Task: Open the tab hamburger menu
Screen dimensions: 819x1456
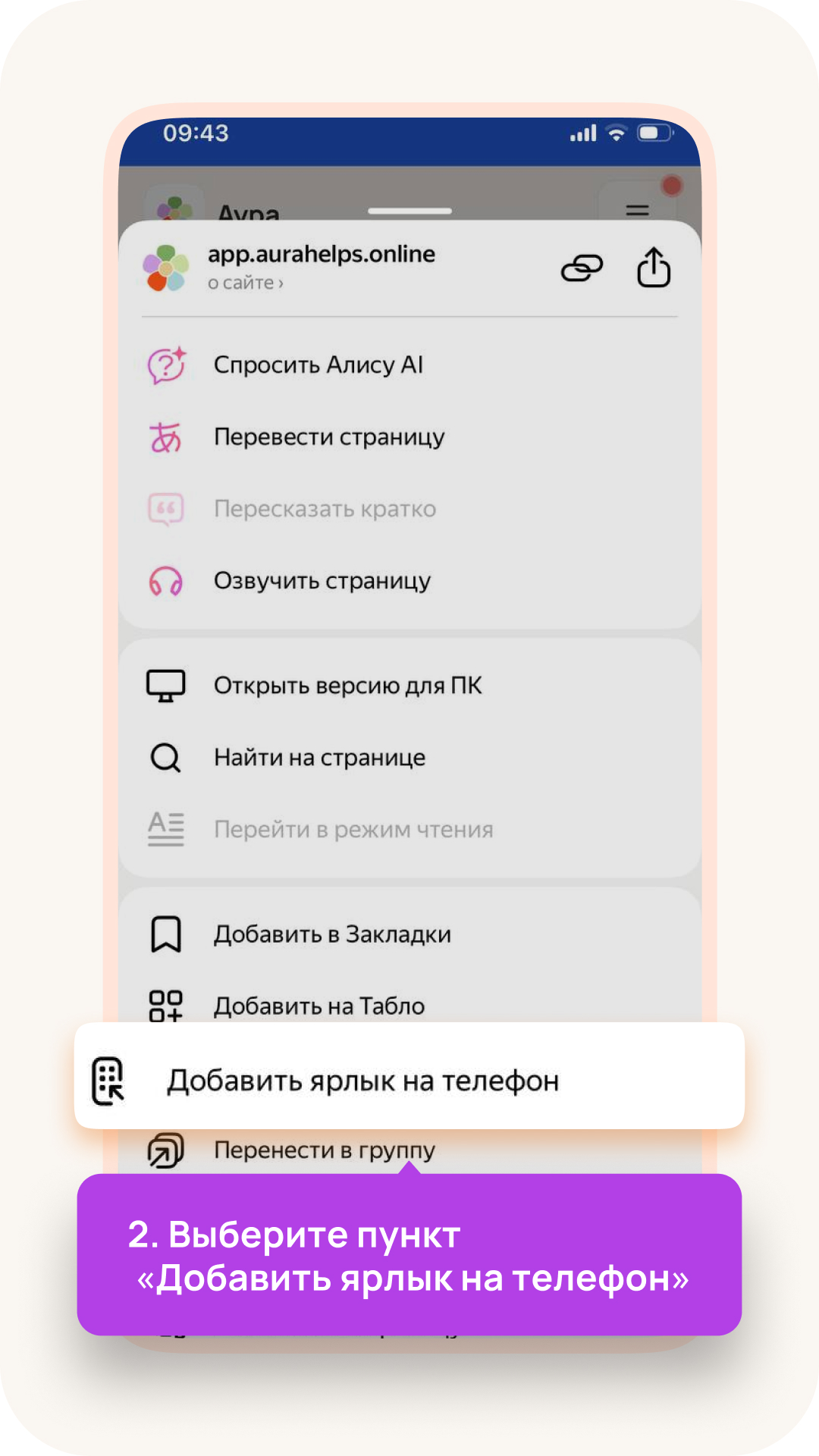Action: [x=638, y=210]
